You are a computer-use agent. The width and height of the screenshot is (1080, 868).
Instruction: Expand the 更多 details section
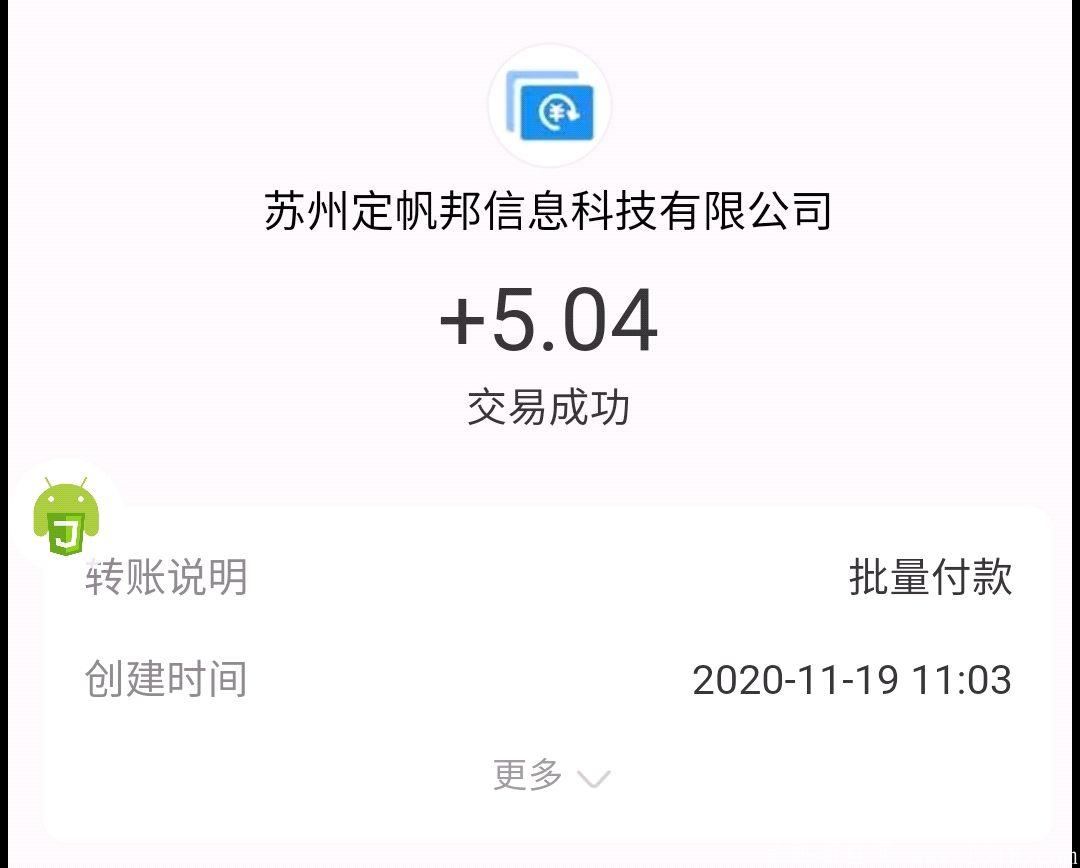point(550,775)
